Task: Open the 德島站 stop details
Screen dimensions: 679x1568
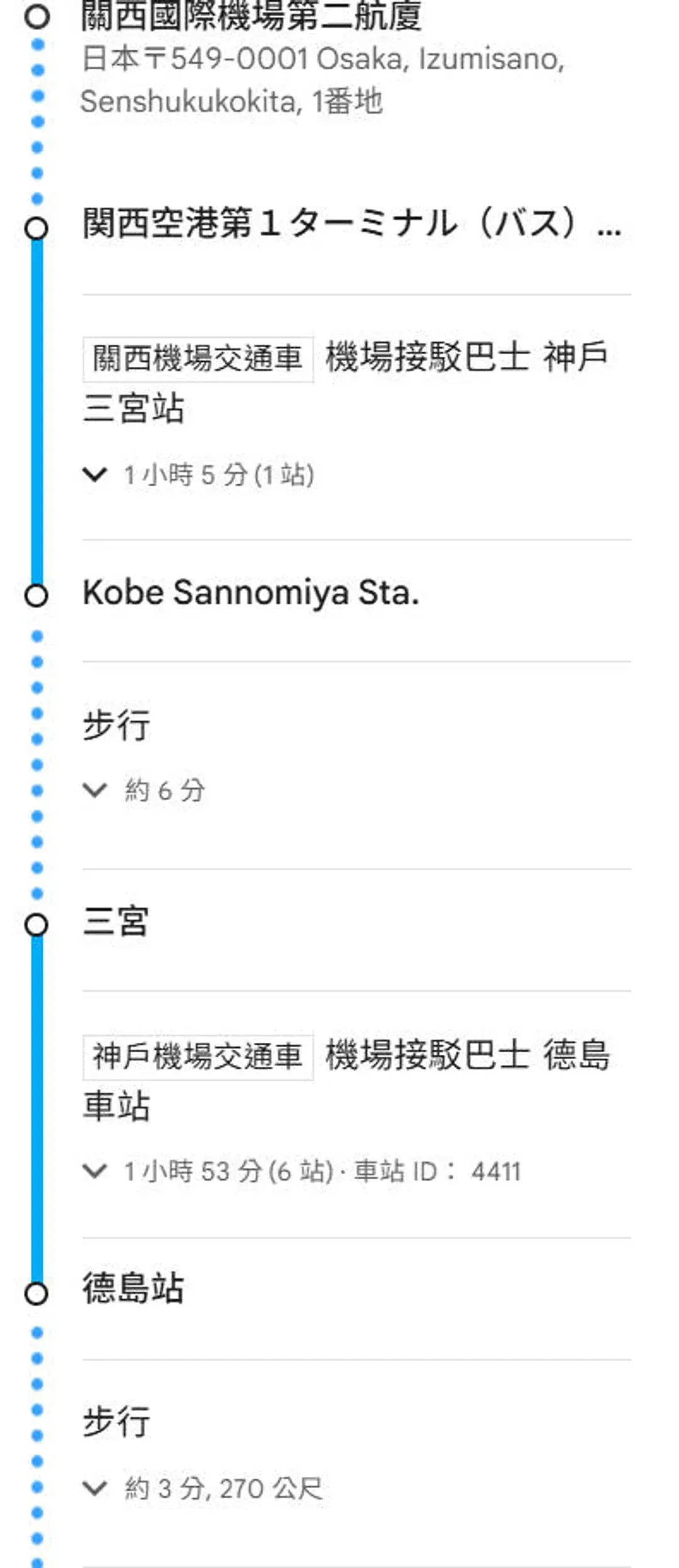Action: (133, 1288)
